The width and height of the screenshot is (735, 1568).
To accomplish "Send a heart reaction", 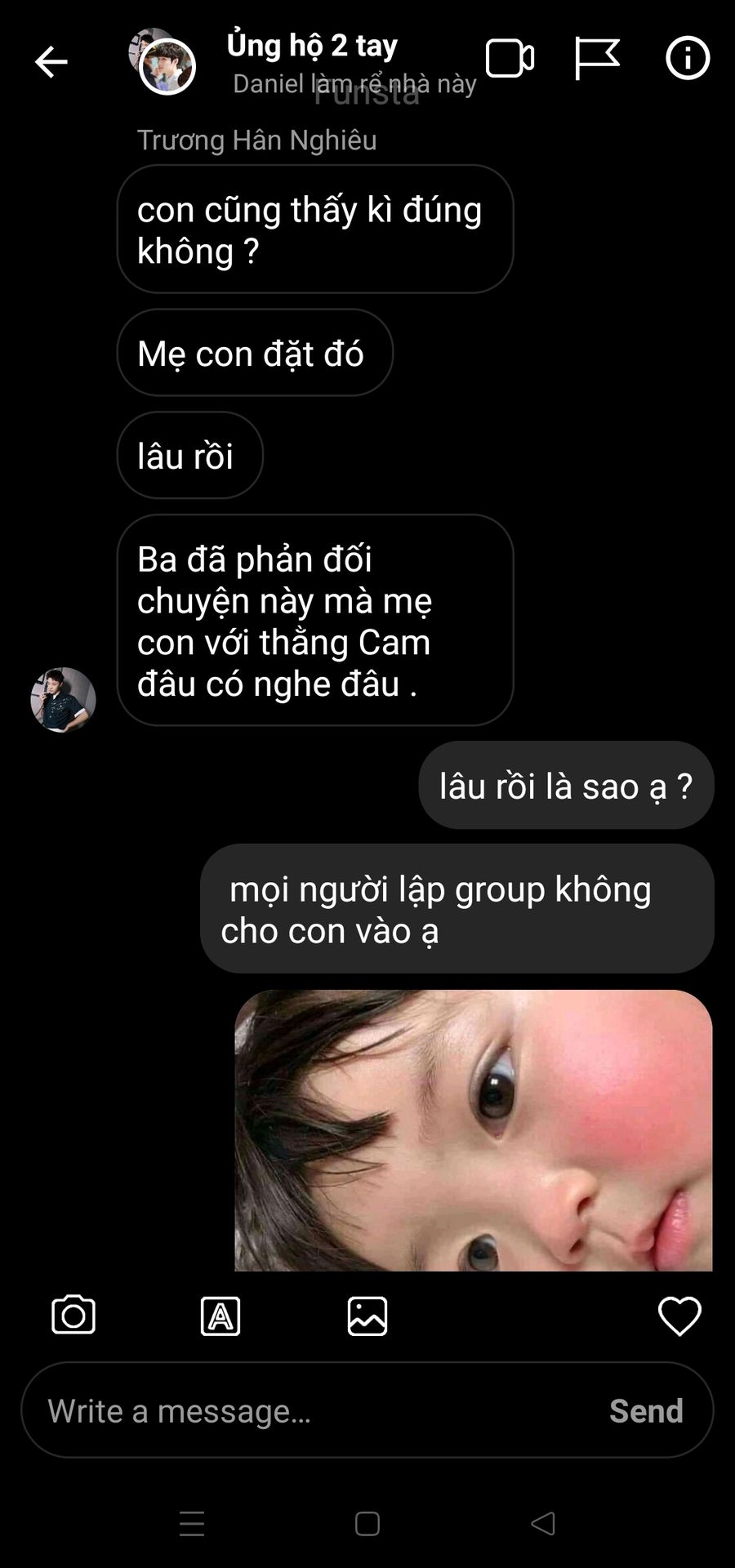I will click(x=679, y=1316).
